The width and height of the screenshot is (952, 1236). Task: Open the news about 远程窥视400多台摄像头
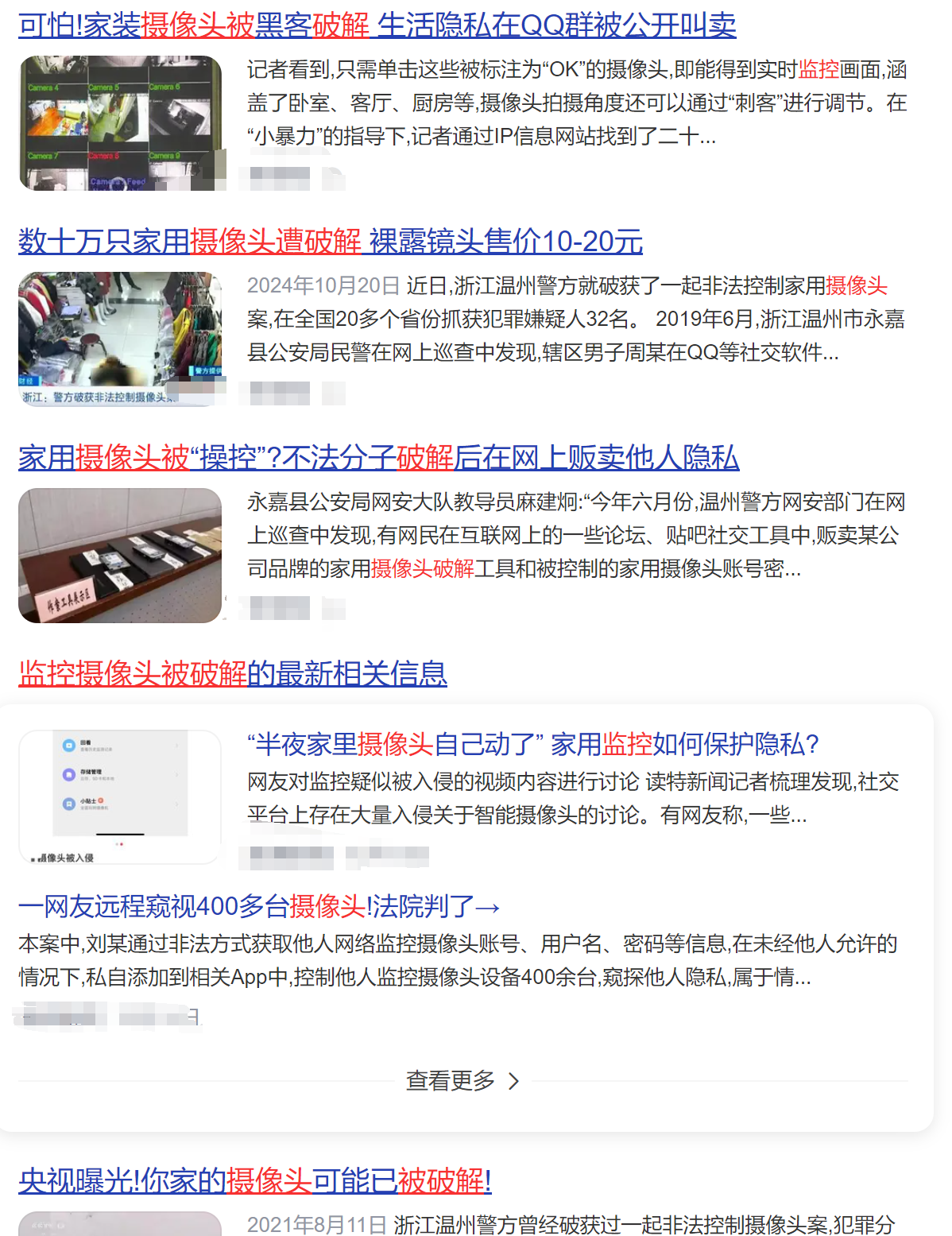click(259, 906)
